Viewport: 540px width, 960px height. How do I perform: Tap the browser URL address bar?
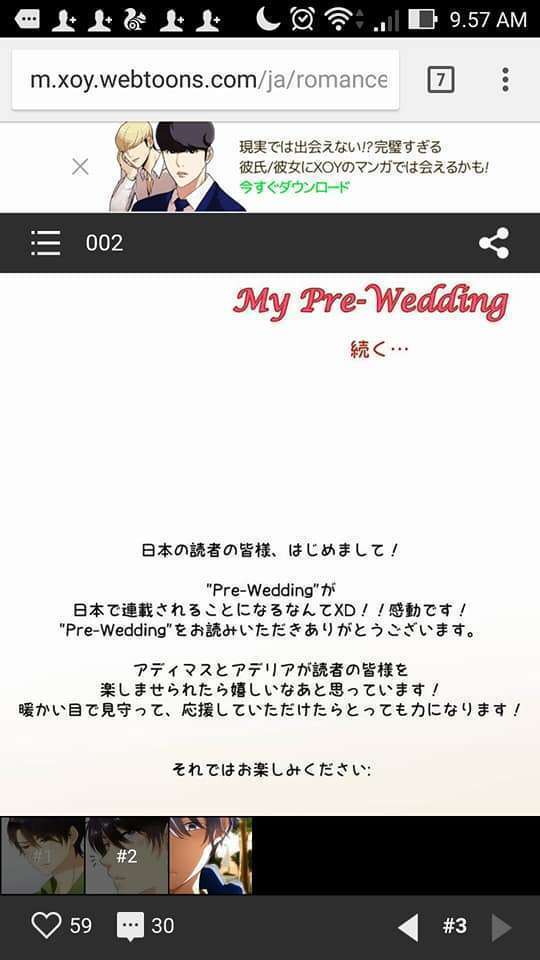click(205, 80)
